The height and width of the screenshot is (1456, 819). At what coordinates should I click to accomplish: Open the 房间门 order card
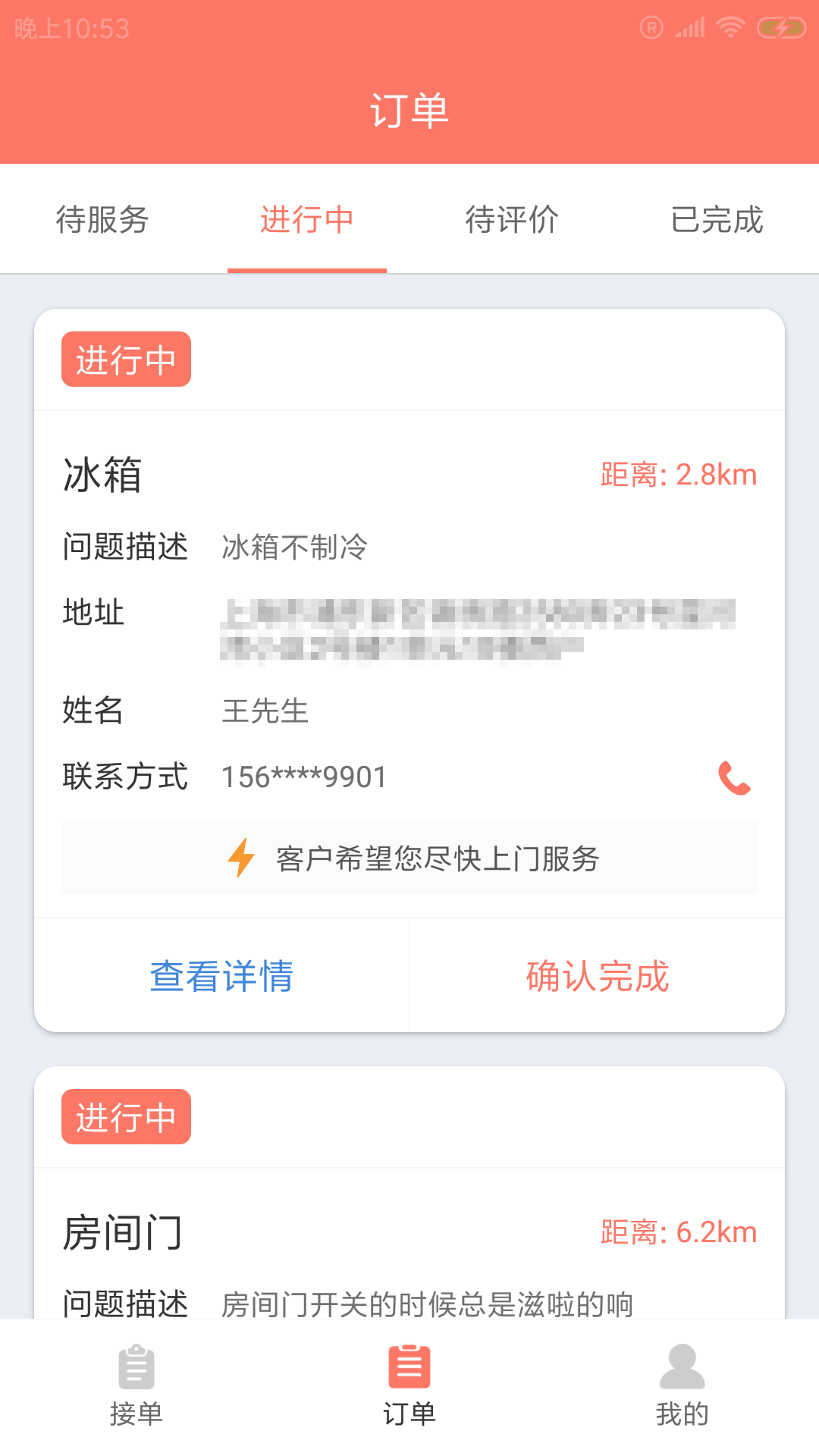coord(409,1193)
